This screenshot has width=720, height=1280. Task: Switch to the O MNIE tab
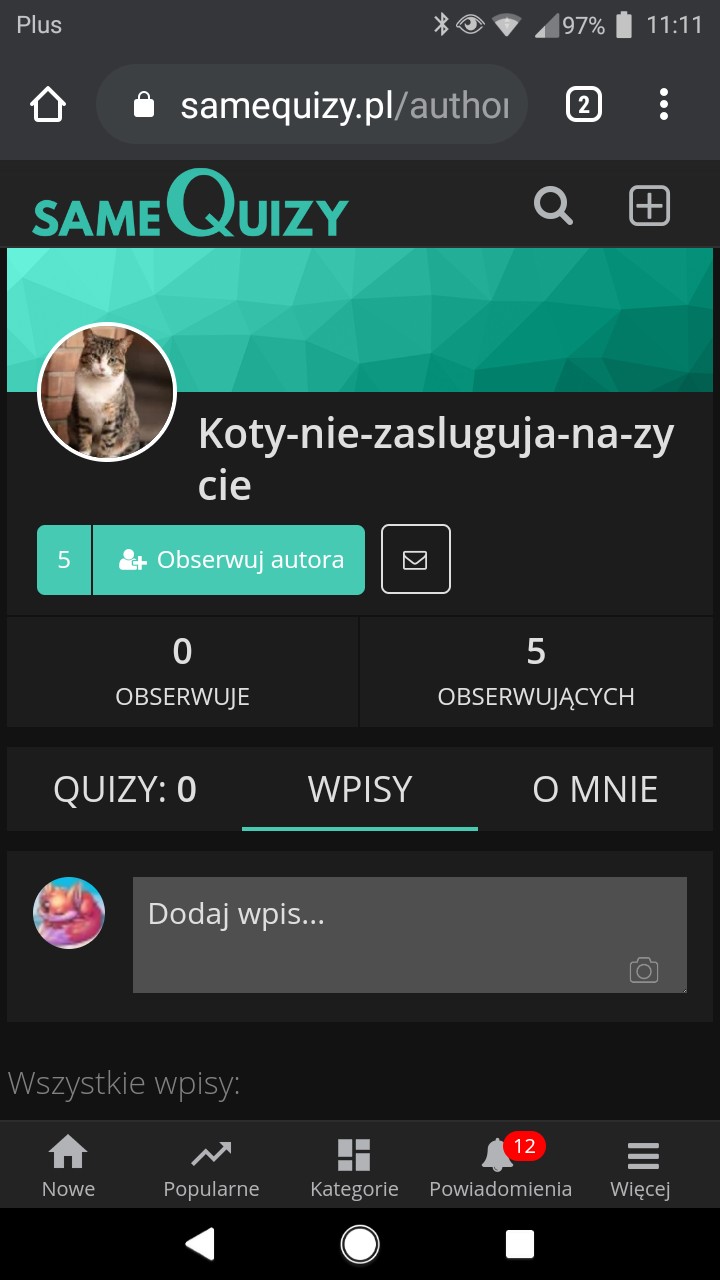click(x=595, y=790)
